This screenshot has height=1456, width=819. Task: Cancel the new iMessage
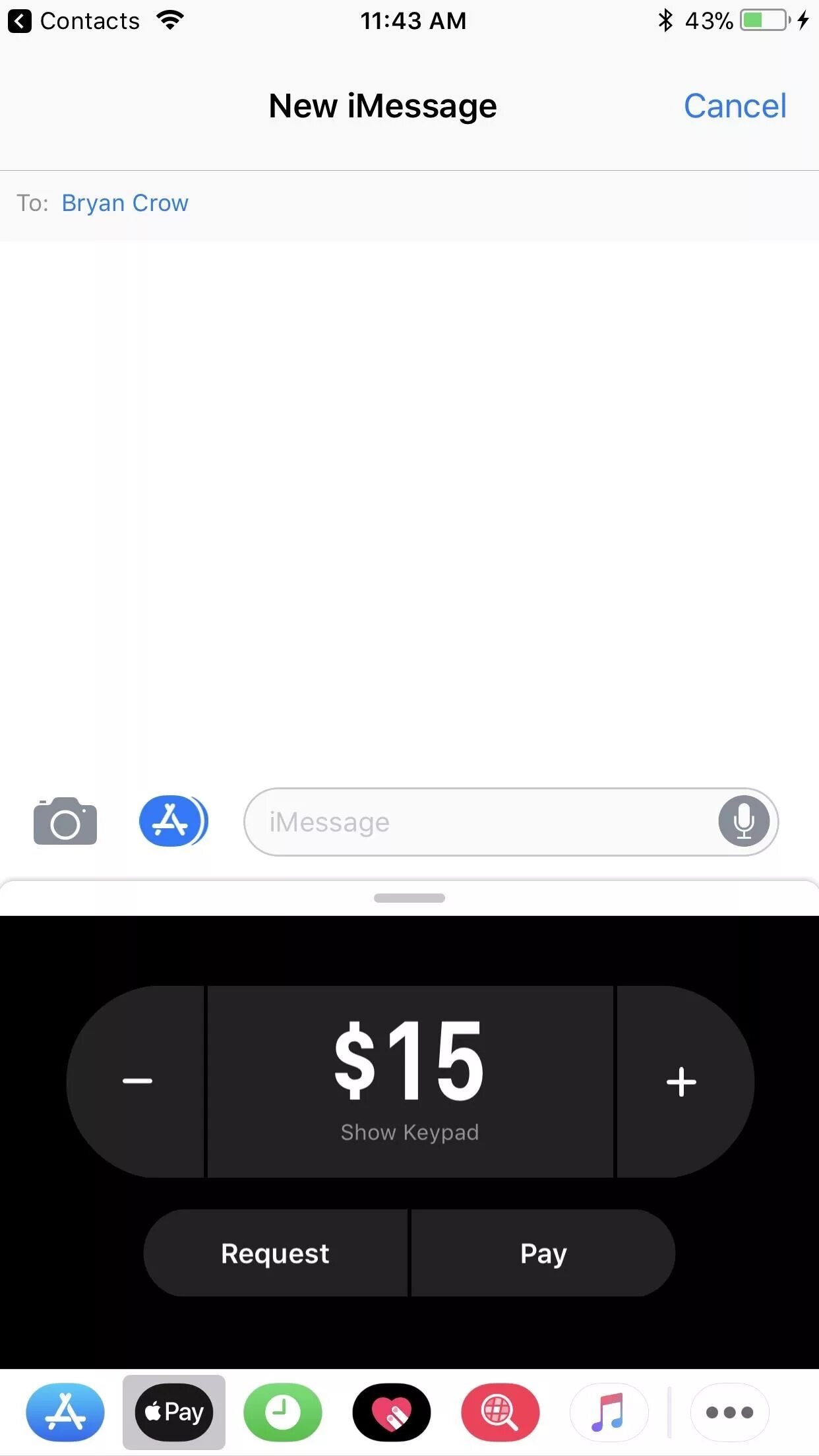pyautogui.click(x=735, y=106)
